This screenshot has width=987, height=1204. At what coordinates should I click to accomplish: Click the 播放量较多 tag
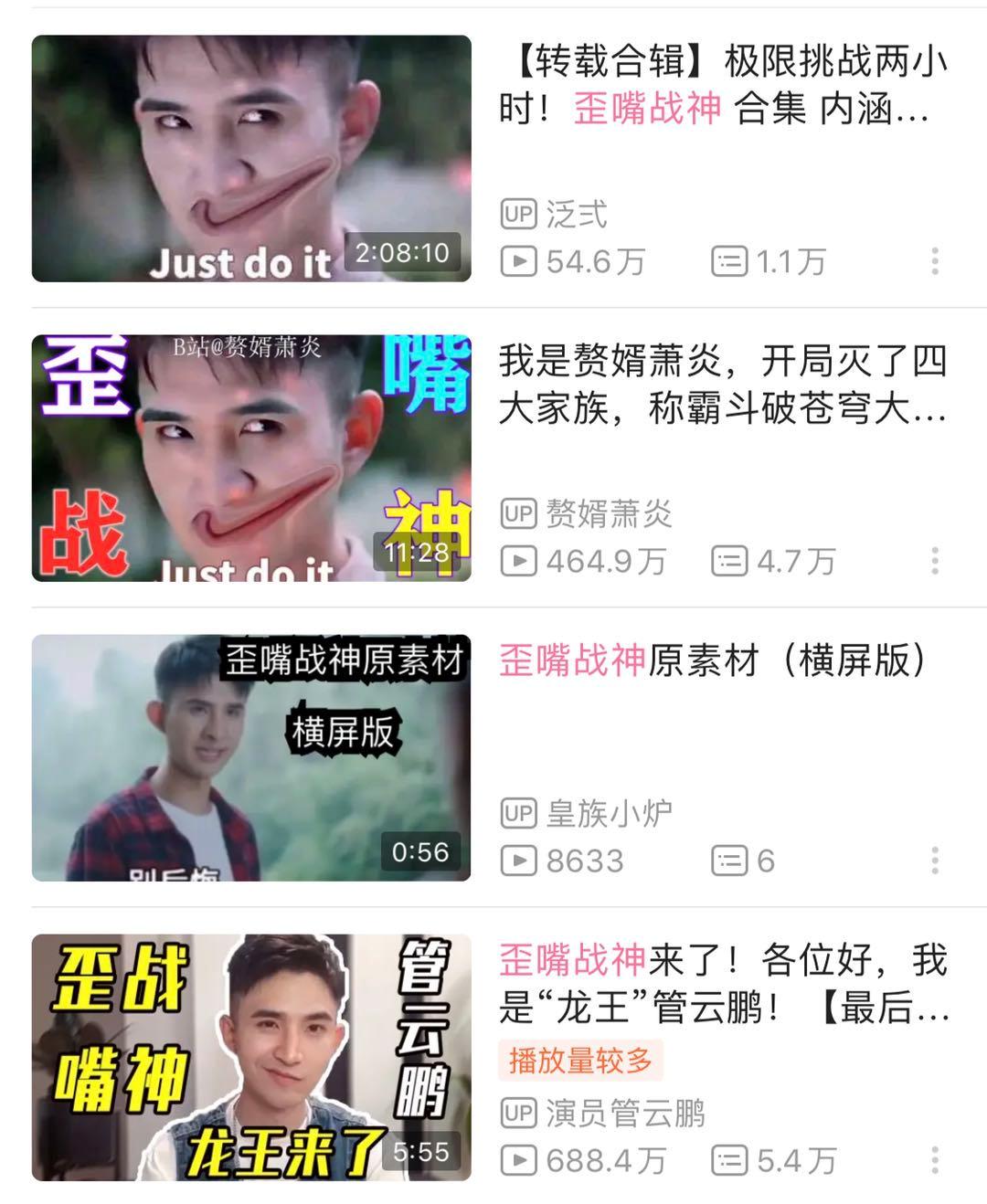tap(581, 1061)
